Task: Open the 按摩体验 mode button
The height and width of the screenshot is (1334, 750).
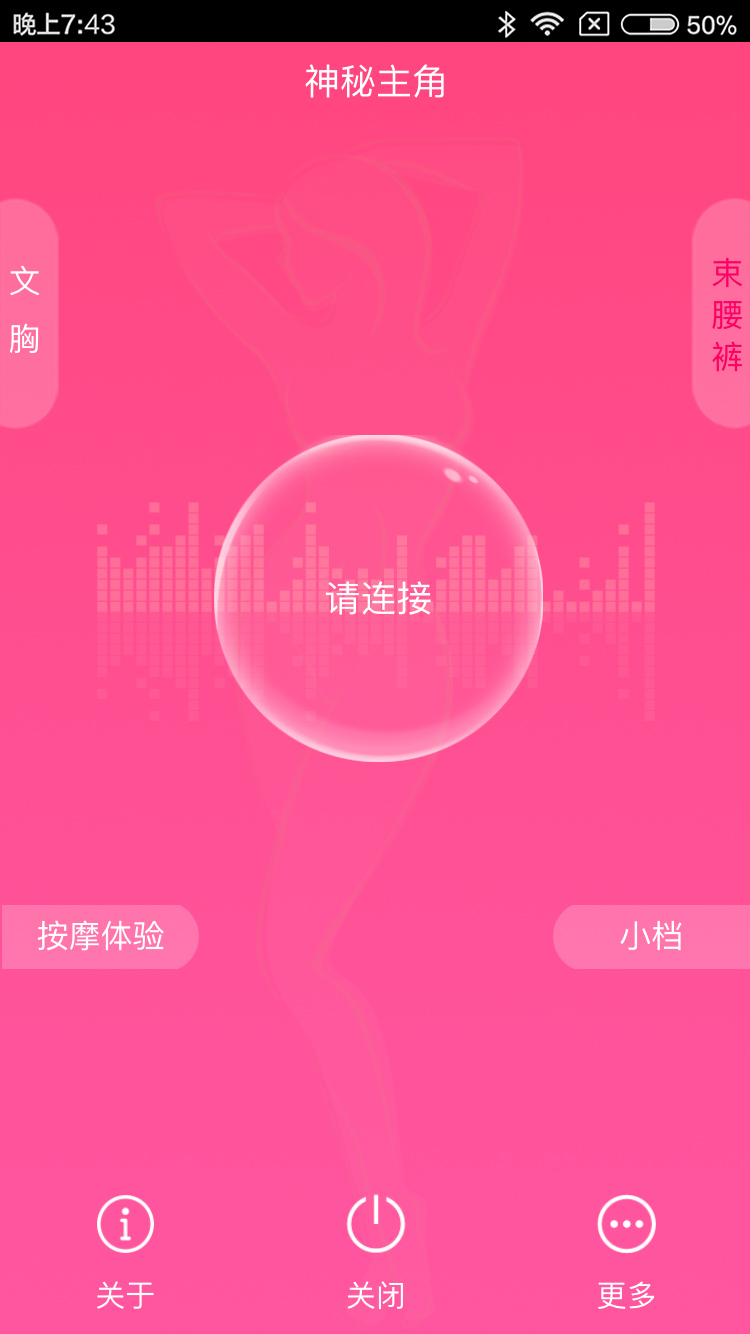Action: (100, 937)
